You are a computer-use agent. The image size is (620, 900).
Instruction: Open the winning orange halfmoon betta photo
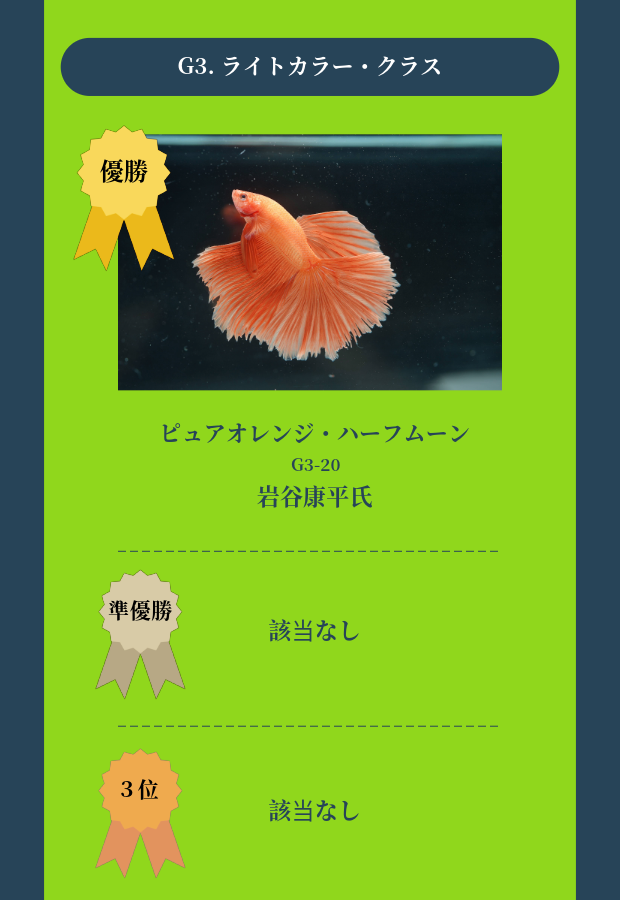coord(310,263)
